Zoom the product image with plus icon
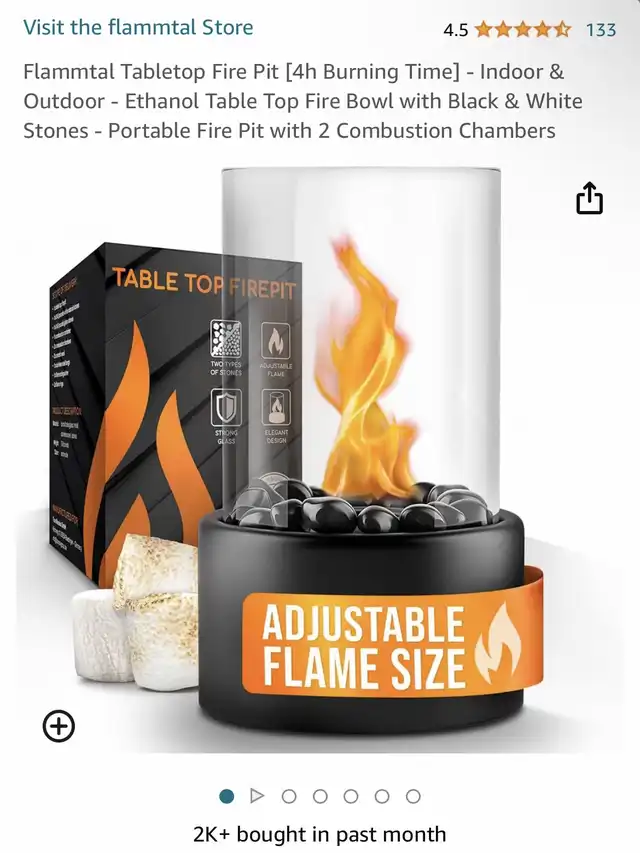The image size is (640, 853). (x=59, y=726)
